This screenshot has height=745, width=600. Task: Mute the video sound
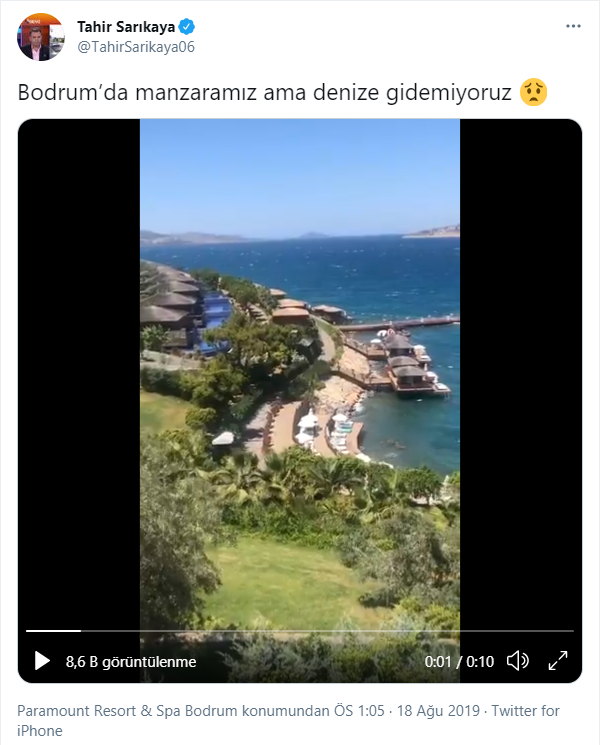(517, 661)
